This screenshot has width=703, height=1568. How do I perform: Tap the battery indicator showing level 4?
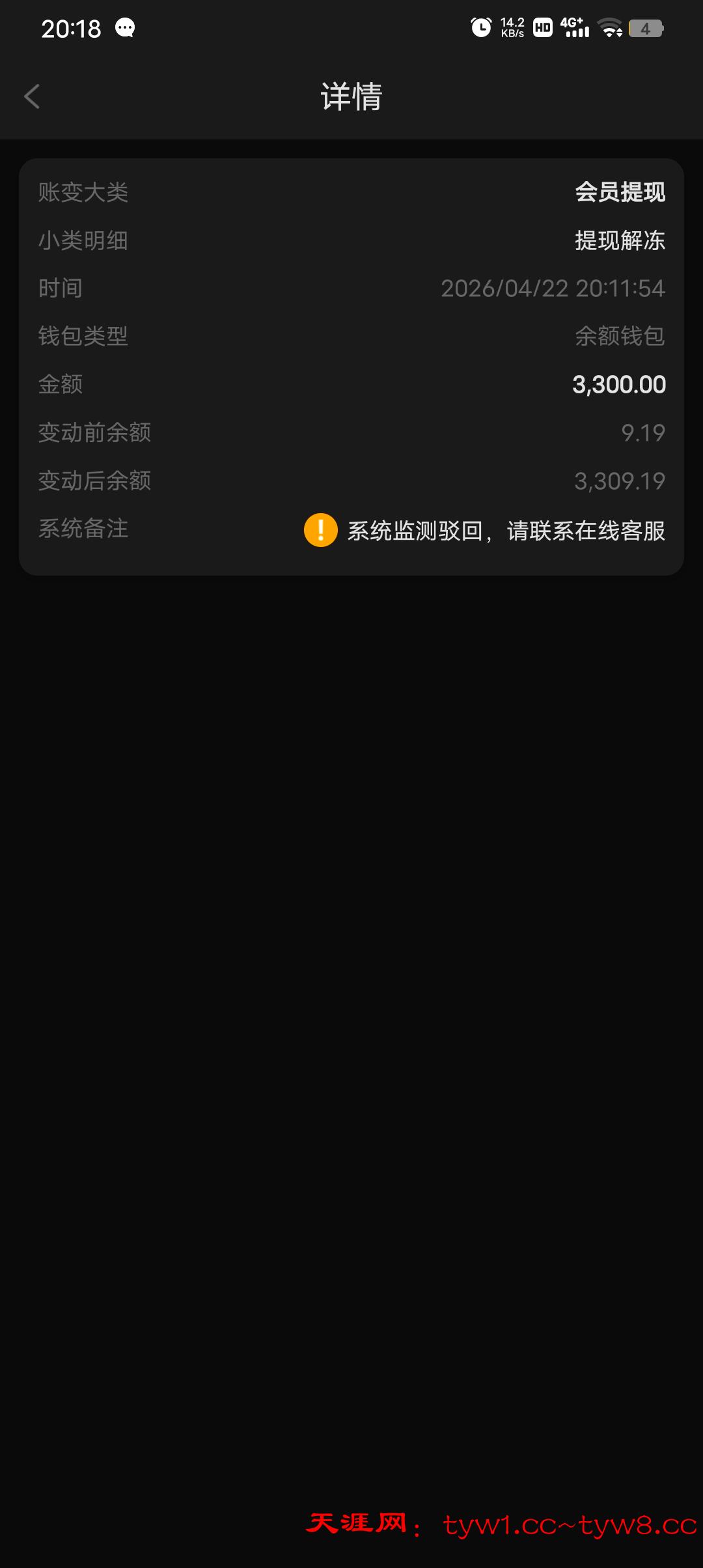point(645,27)
